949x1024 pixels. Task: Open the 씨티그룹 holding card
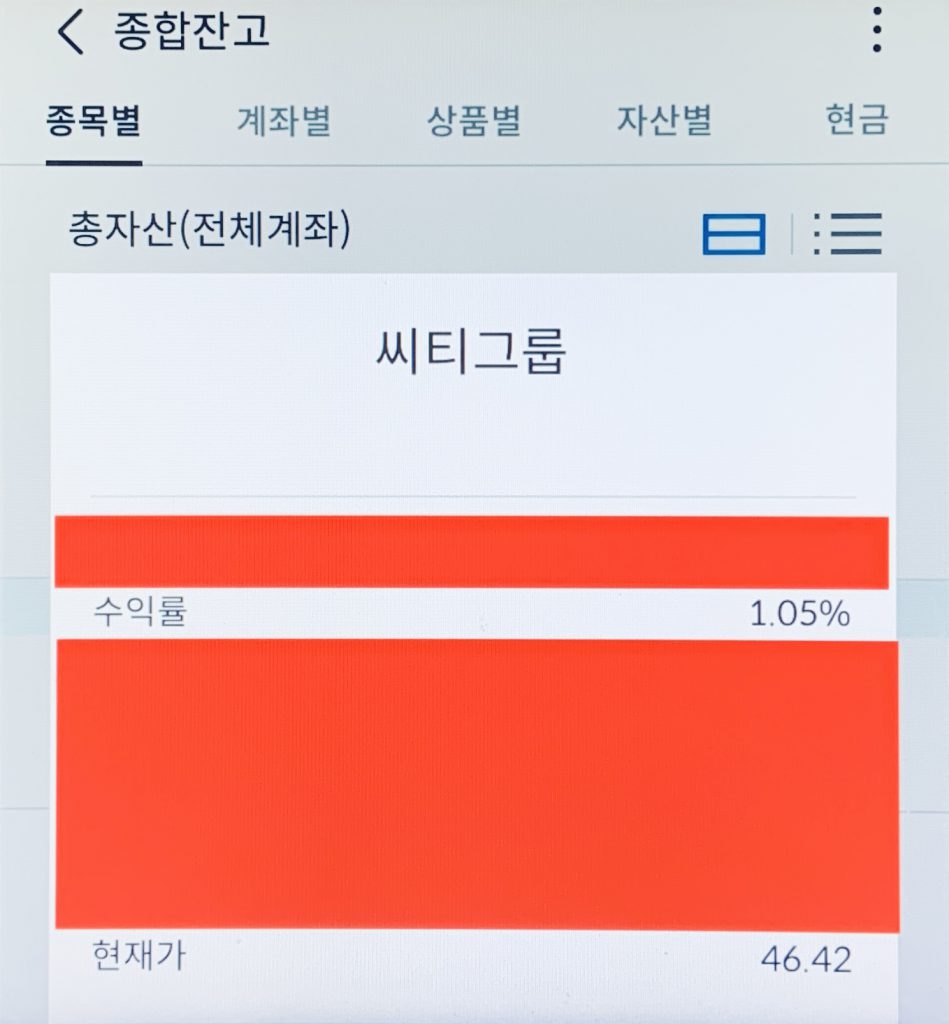472,352
